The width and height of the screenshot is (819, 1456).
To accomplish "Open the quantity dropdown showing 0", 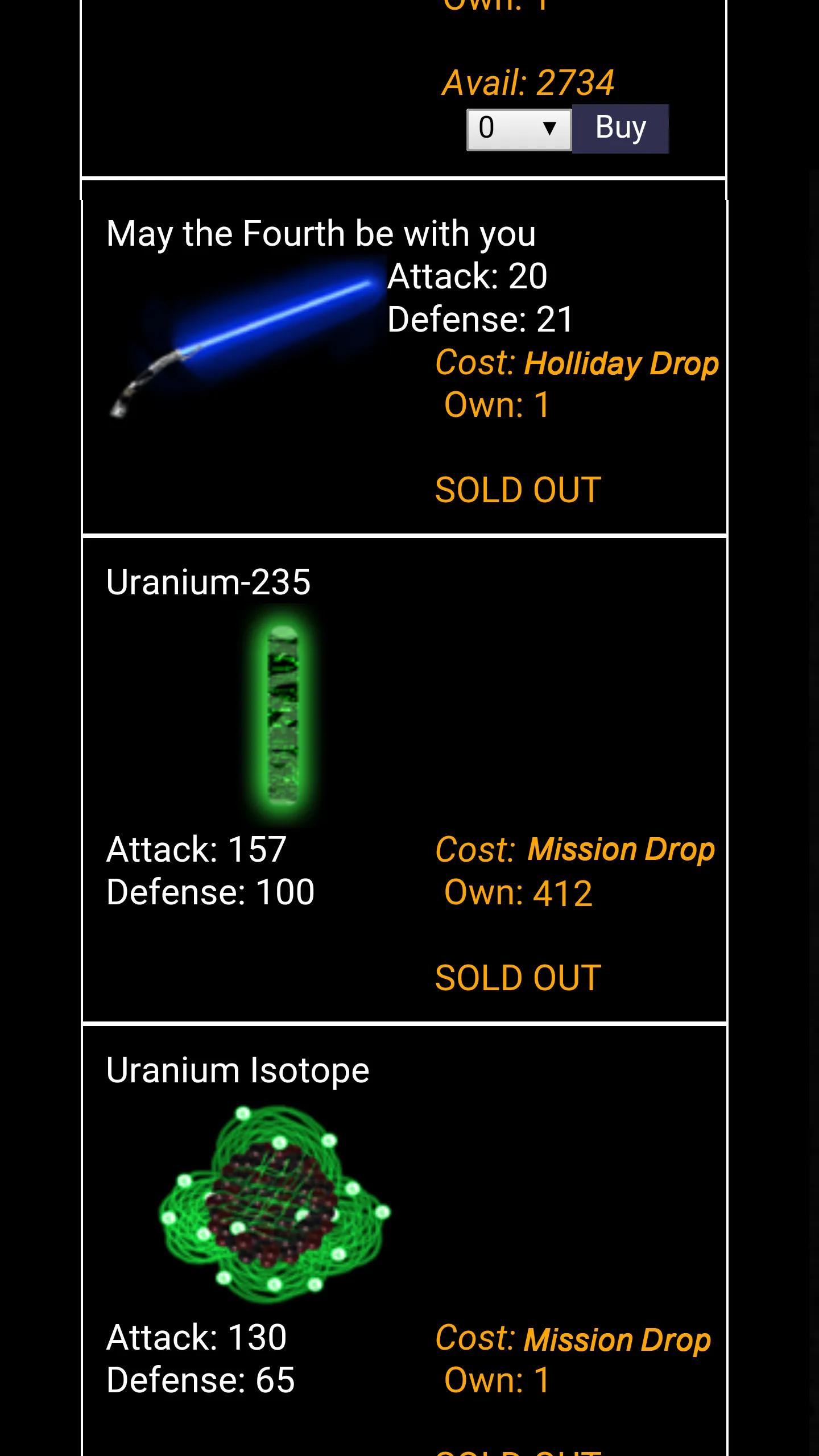I will coord(519,129).
